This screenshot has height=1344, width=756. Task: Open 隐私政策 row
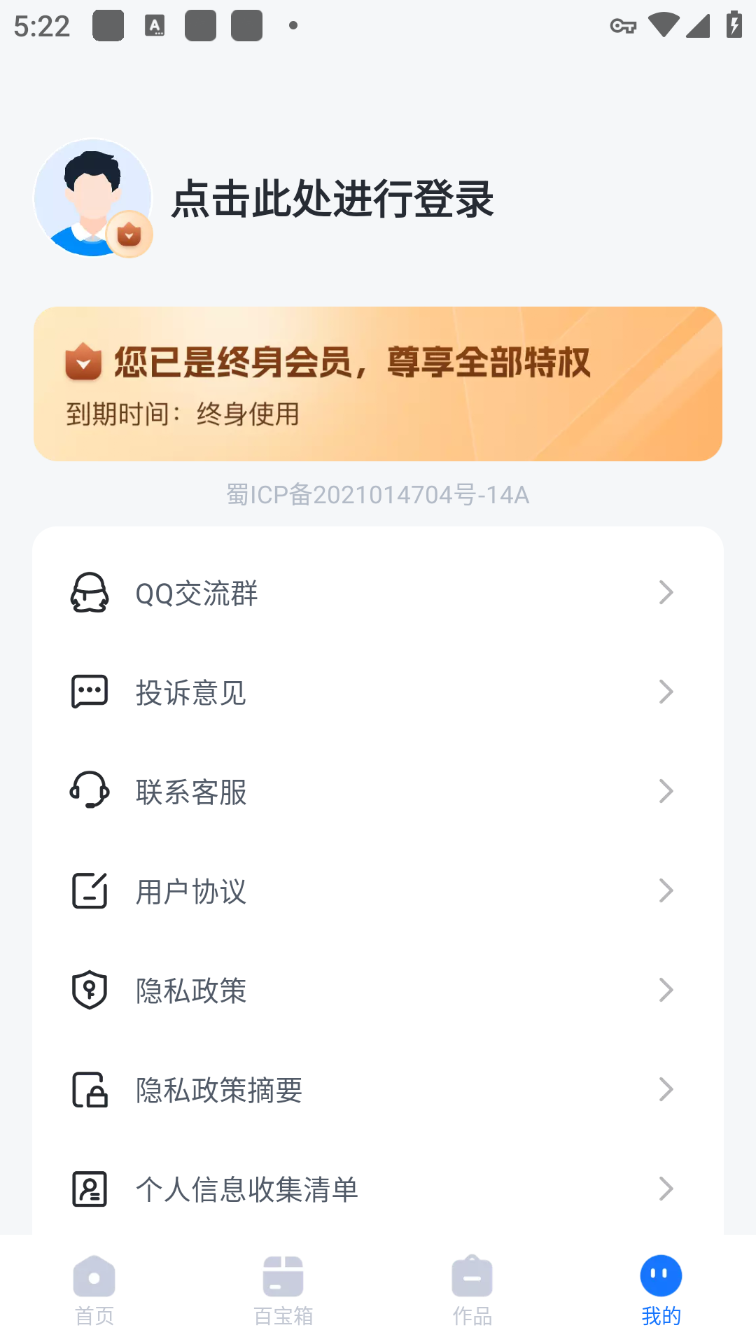[x=378, y=990]
